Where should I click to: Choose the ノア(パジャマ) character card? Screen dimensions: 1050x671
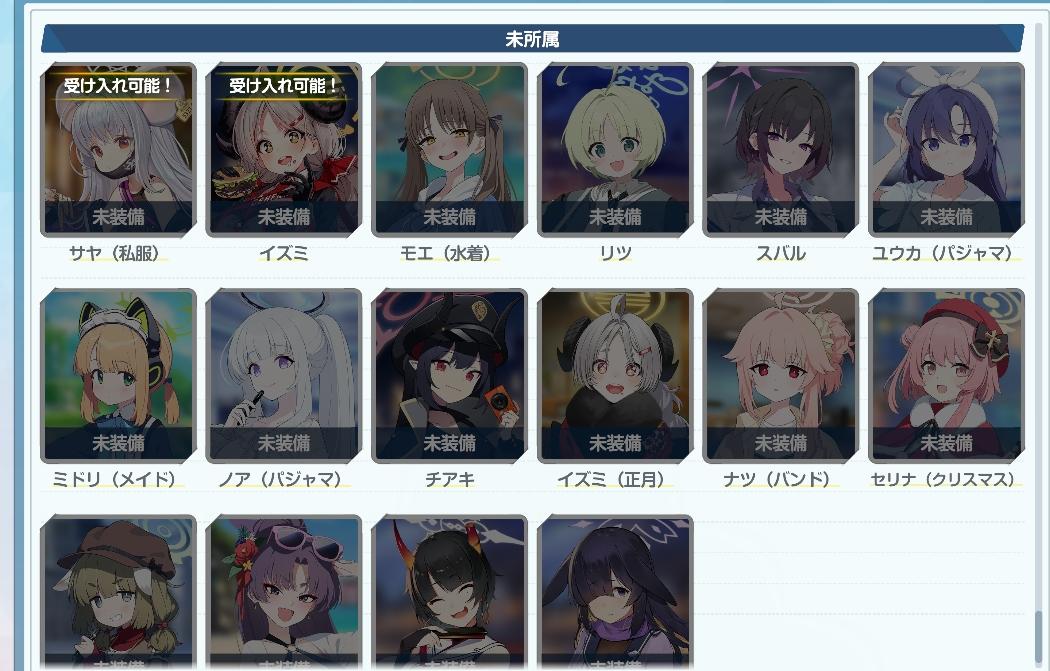284,376
